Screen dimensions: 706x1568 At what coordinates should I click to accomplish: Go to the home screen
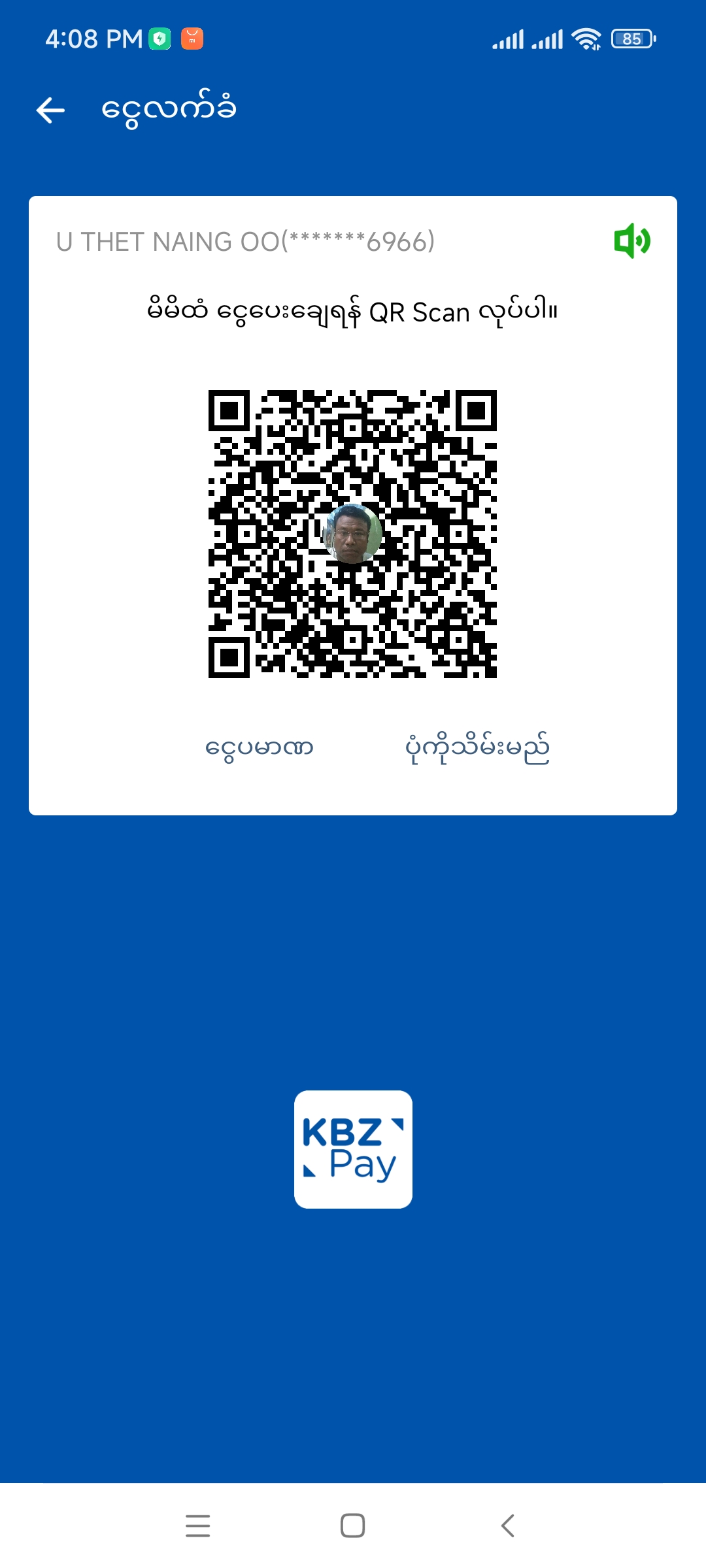353,1526
